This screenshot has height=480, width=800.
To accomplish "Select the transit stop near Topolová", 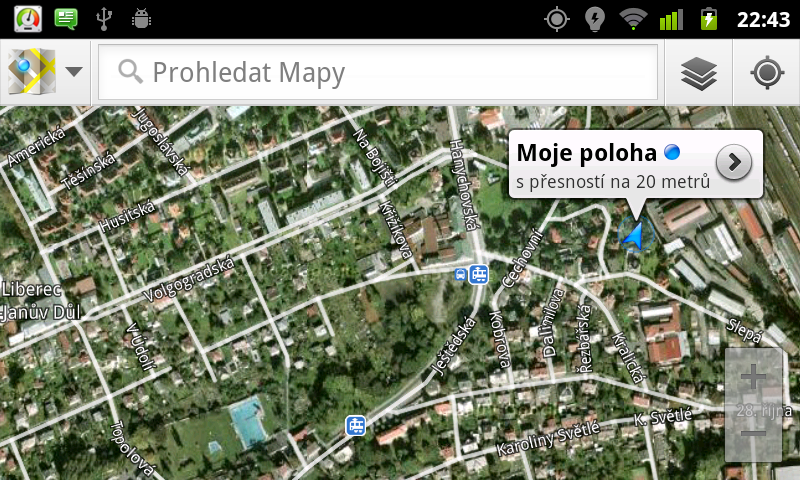I will point(356,425).
